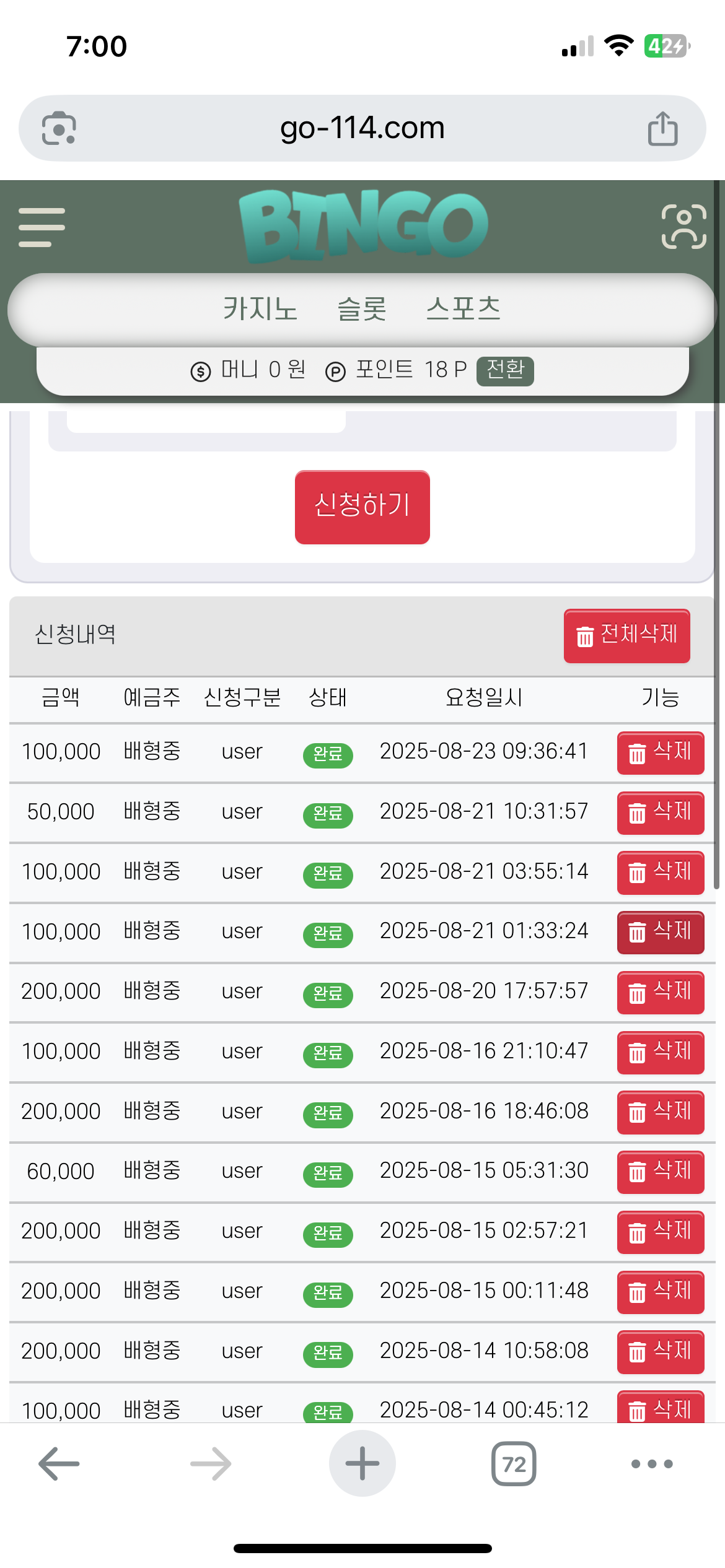The width and height of the screenshot is (725, 1568).
Task: Tap the go-114.com address bar
Action: point(362,128)
